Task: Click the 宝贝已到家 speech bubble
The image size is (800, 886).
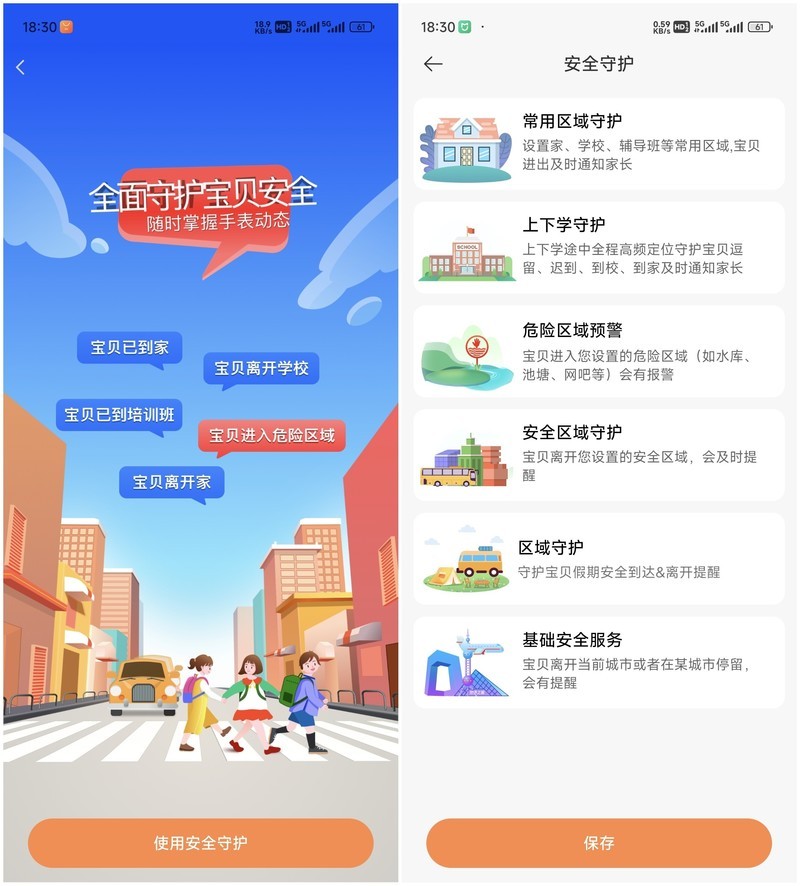Action: tap(130, 348)
